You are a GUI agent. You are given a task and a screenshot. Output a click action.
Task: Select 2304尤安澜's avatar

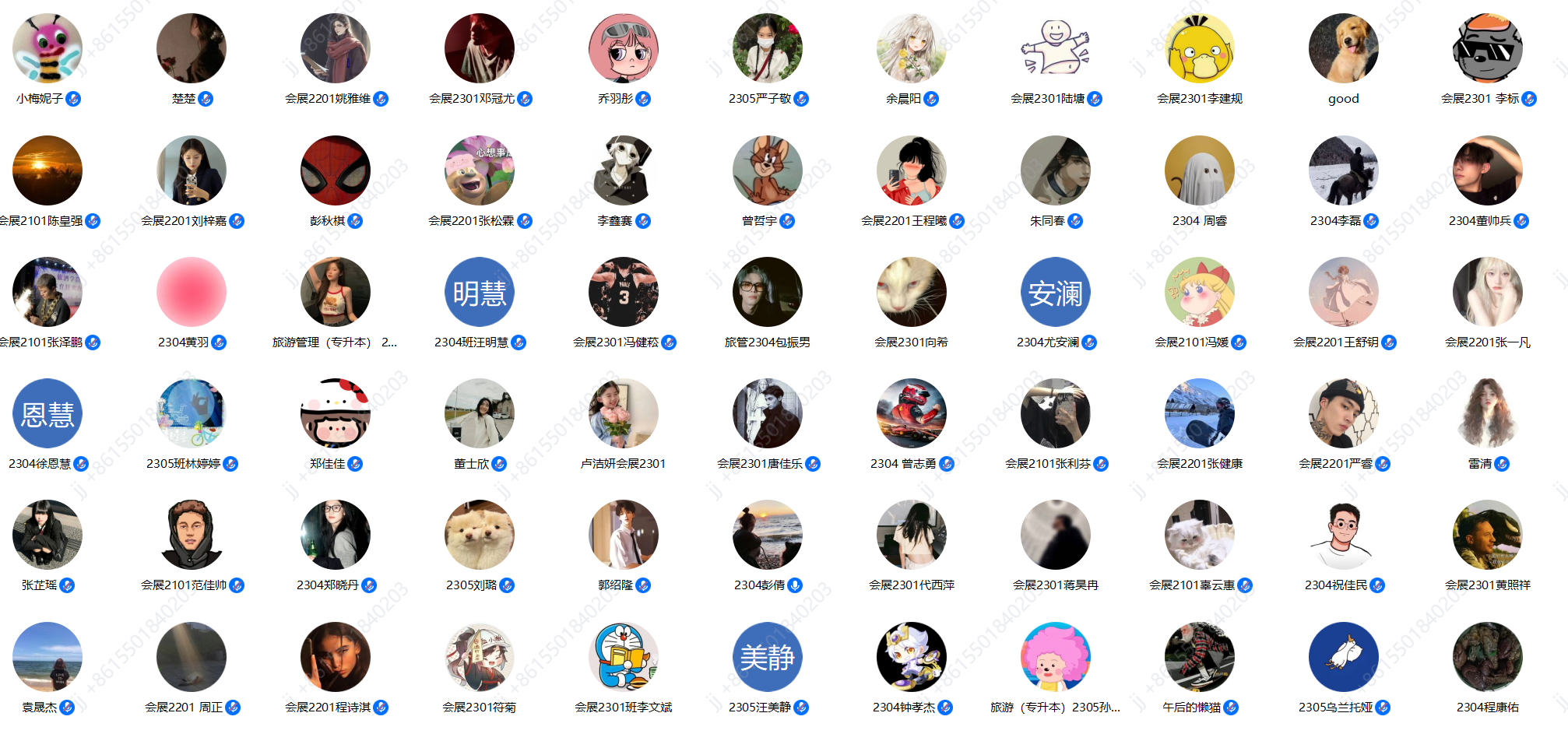[x=1055, y=292]
